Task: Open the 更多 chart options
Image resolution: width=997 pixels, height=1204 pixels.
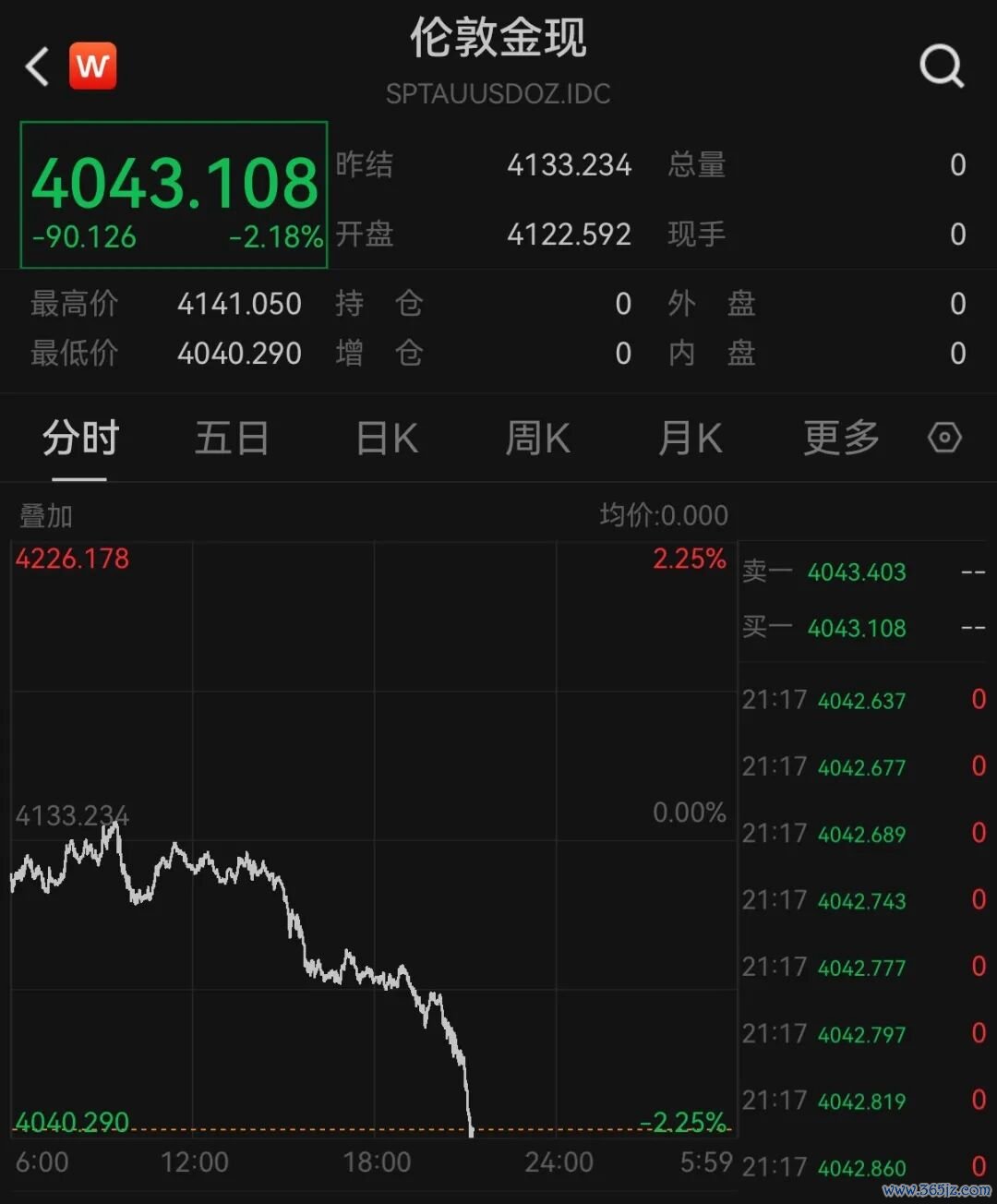Action: coord(841,439)
